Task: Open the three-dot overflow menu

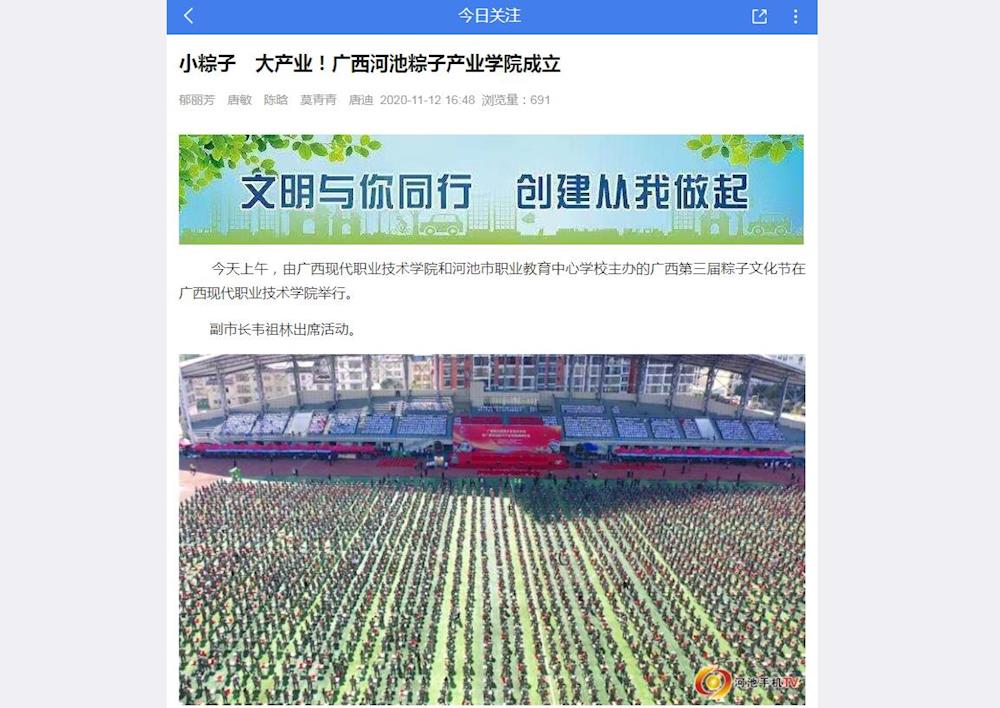Action: coord(796,16)
